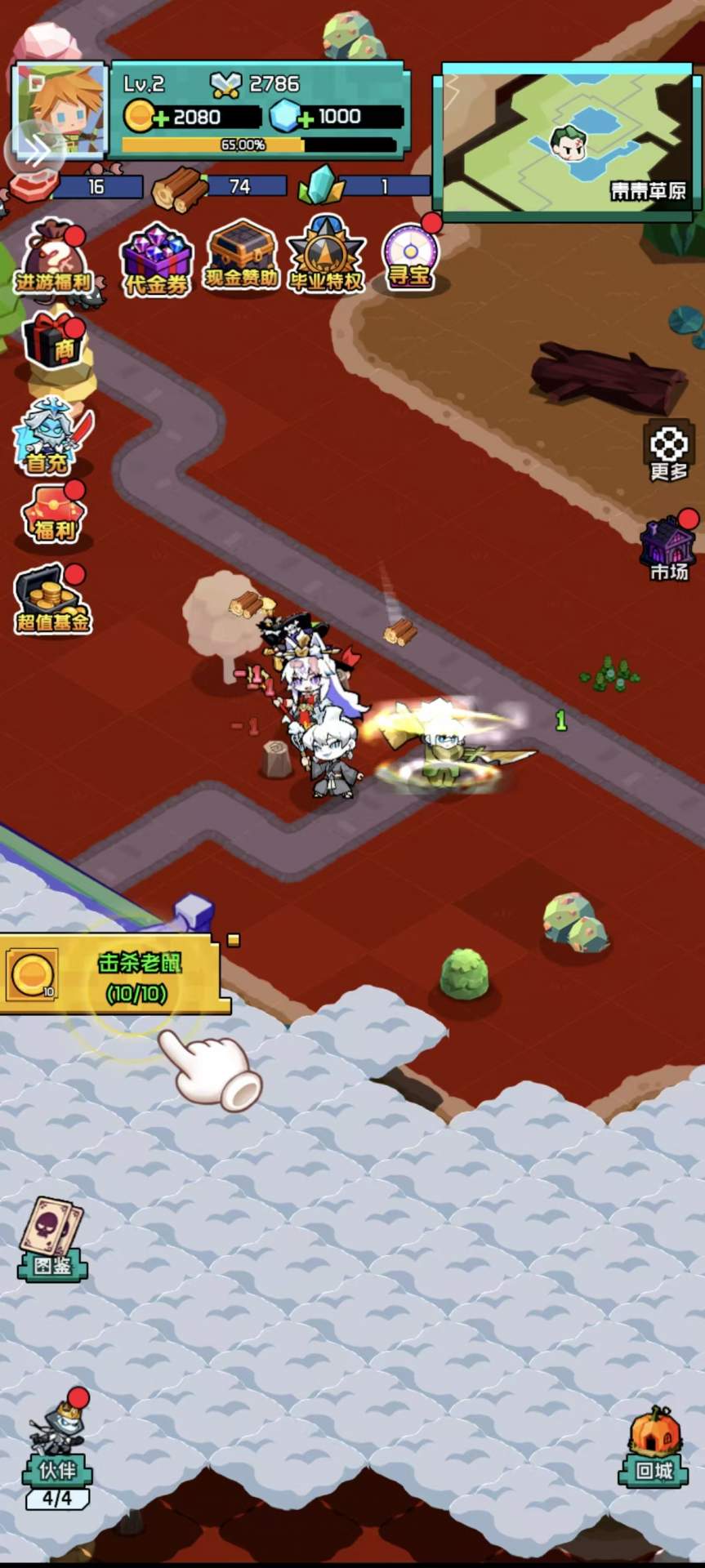Screen dimensions: 705x1568
Task: Open 超值基金 fund chest
Action: [52, 600]
